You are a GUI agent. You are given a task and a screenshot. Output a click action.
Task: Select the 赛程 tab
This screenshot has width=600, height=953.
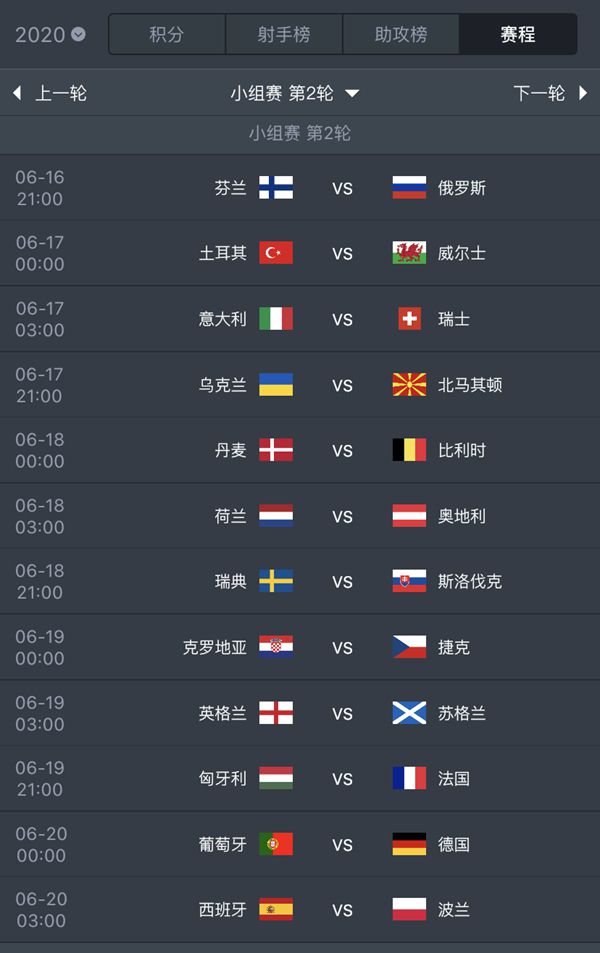[x=518, y=34]
